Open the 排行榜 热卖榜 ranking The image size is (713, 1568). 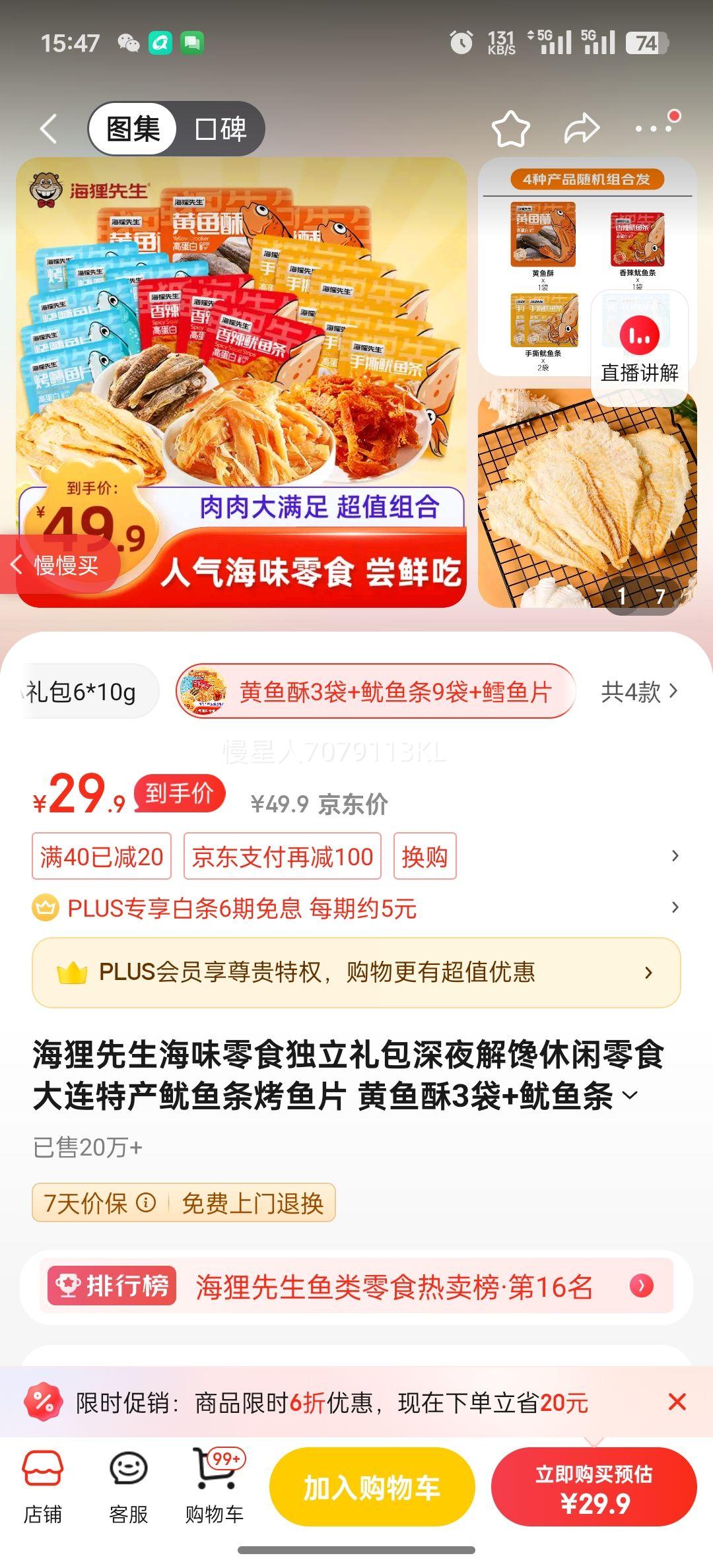pyautogui.click(x=356, y=1286)
